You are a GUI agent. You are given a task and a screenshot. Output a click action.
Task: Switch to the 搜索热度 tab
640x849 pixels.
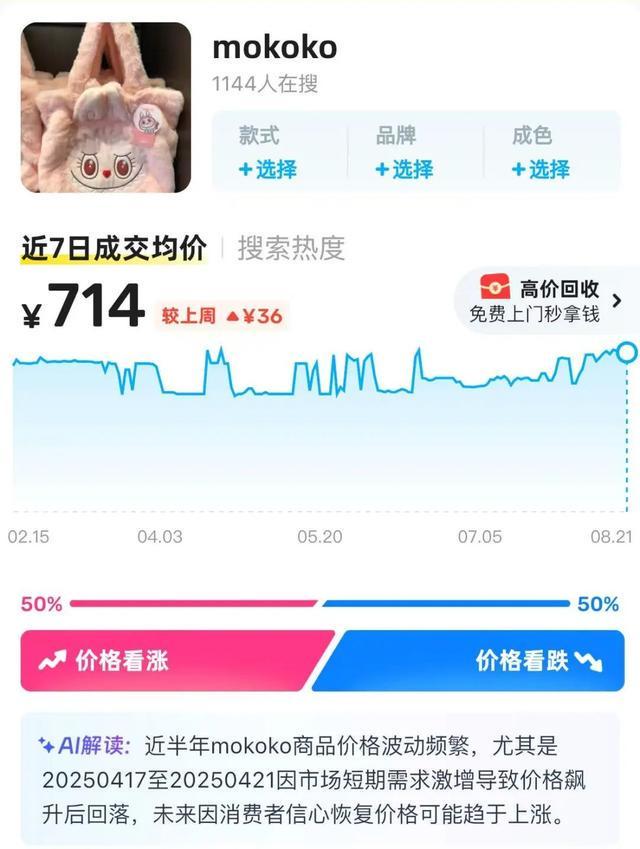[291, 248]
